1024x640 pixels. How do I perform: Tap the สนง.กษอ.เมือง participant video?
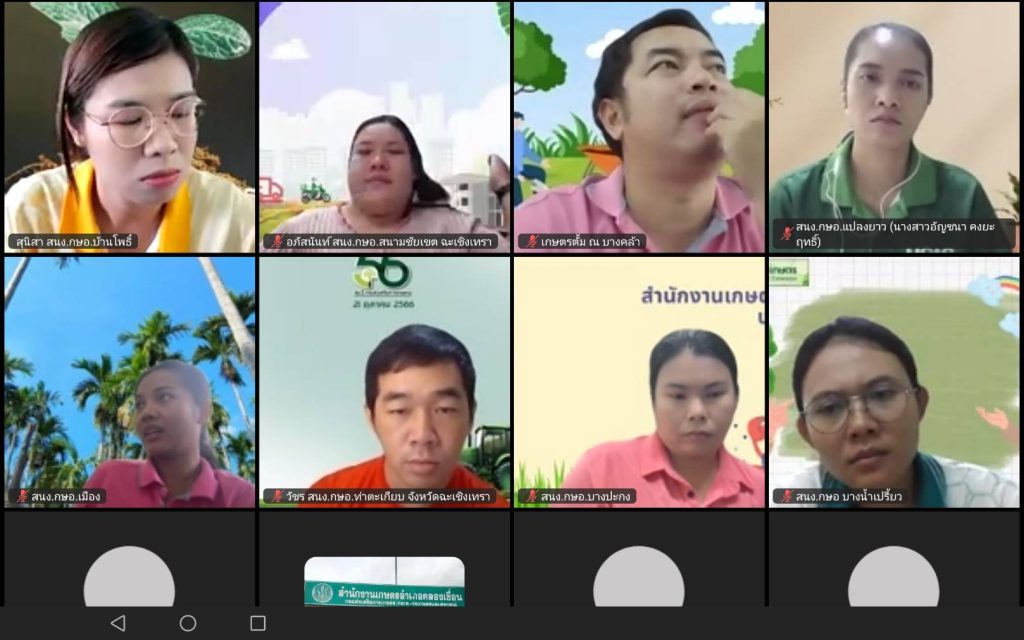coord(130,382)
